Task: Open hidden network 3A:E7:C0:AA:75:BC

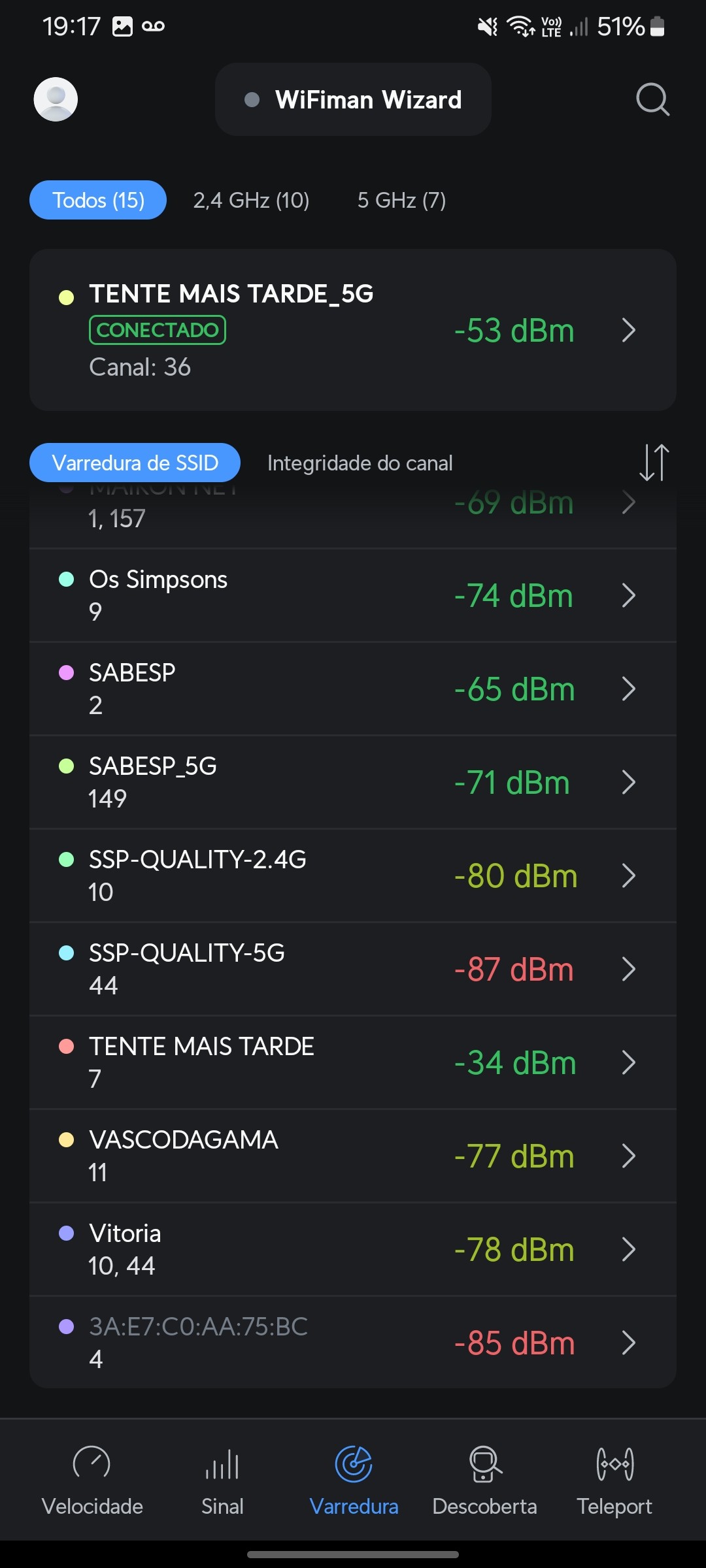Action: pyautogui.click(x=353, y=1343)
